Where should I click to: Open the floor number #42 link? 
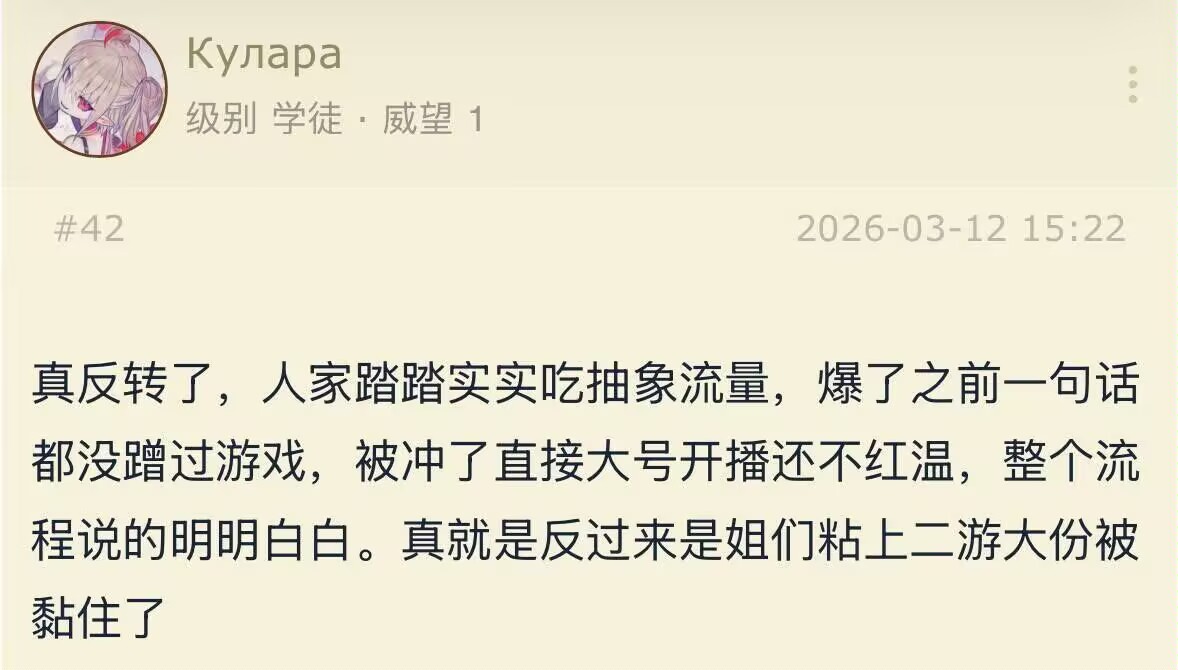(89, 229)
